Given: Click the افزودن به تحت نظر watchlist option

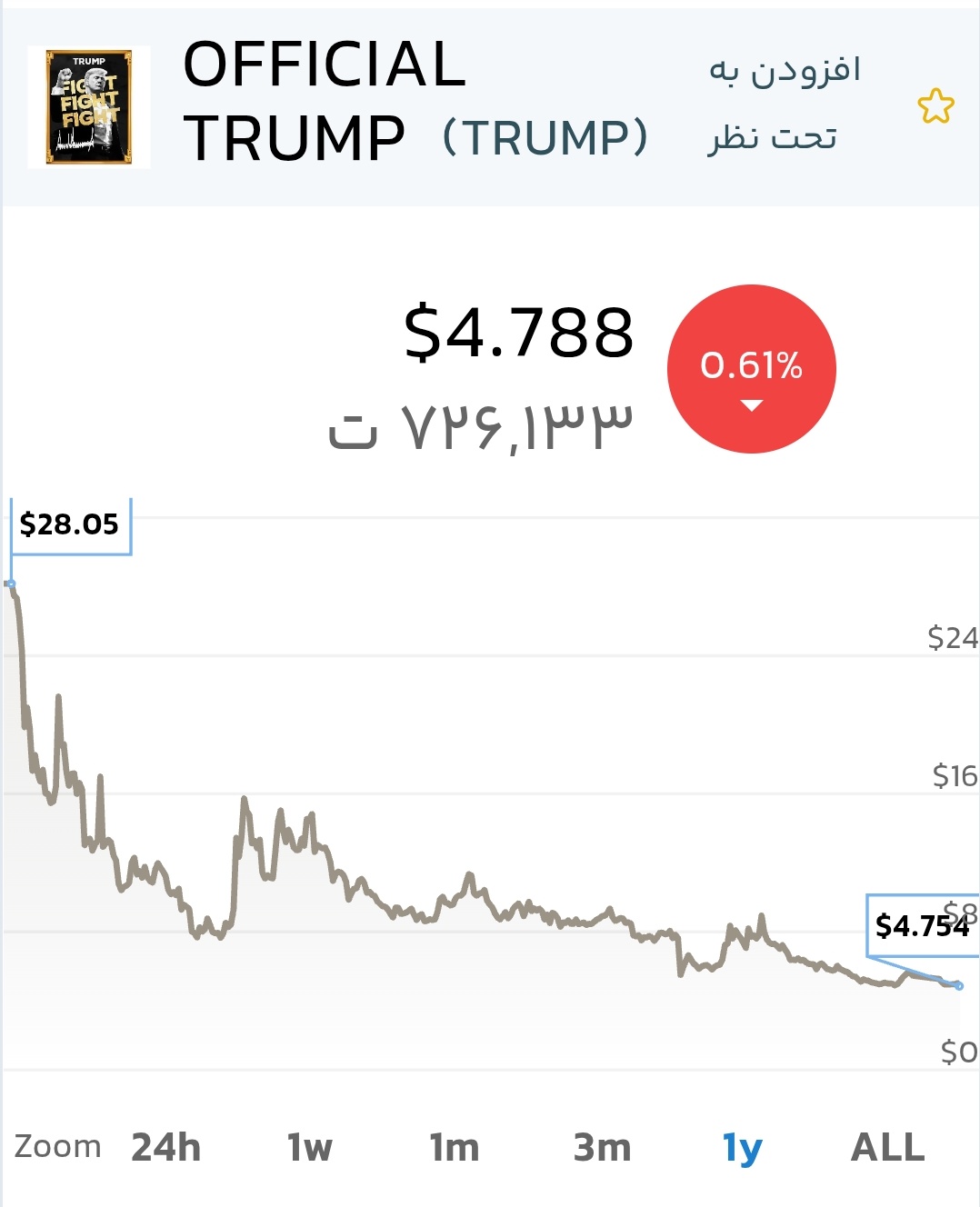Looking at the screenshot, I should point(787,102).
